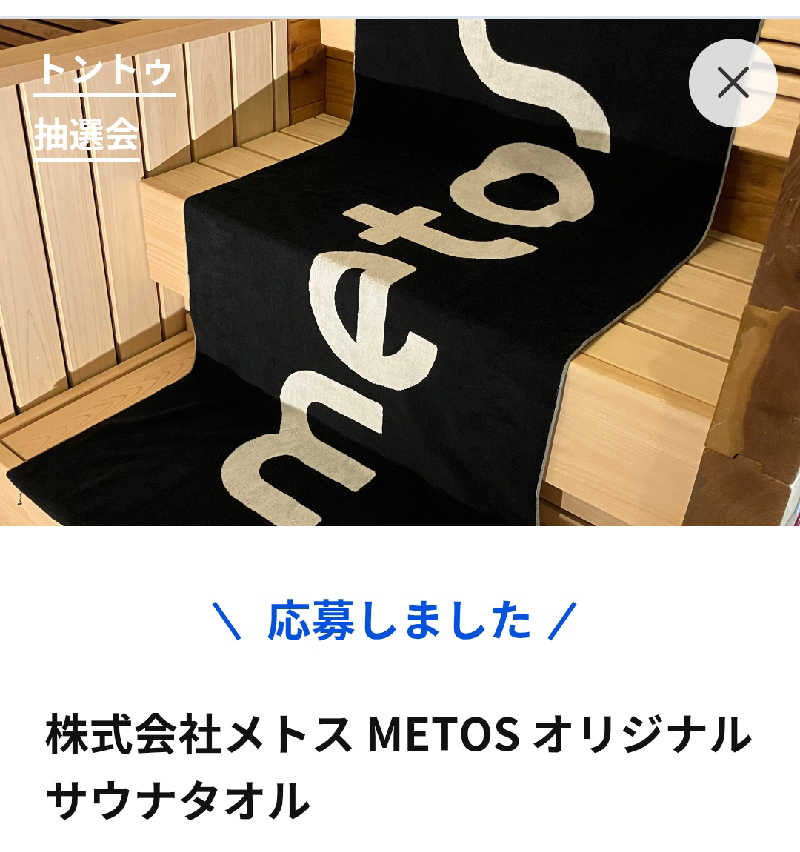Tap the blue 応募しました confirmation
Screen dimensions: 800x852
(x=400, y=620)
